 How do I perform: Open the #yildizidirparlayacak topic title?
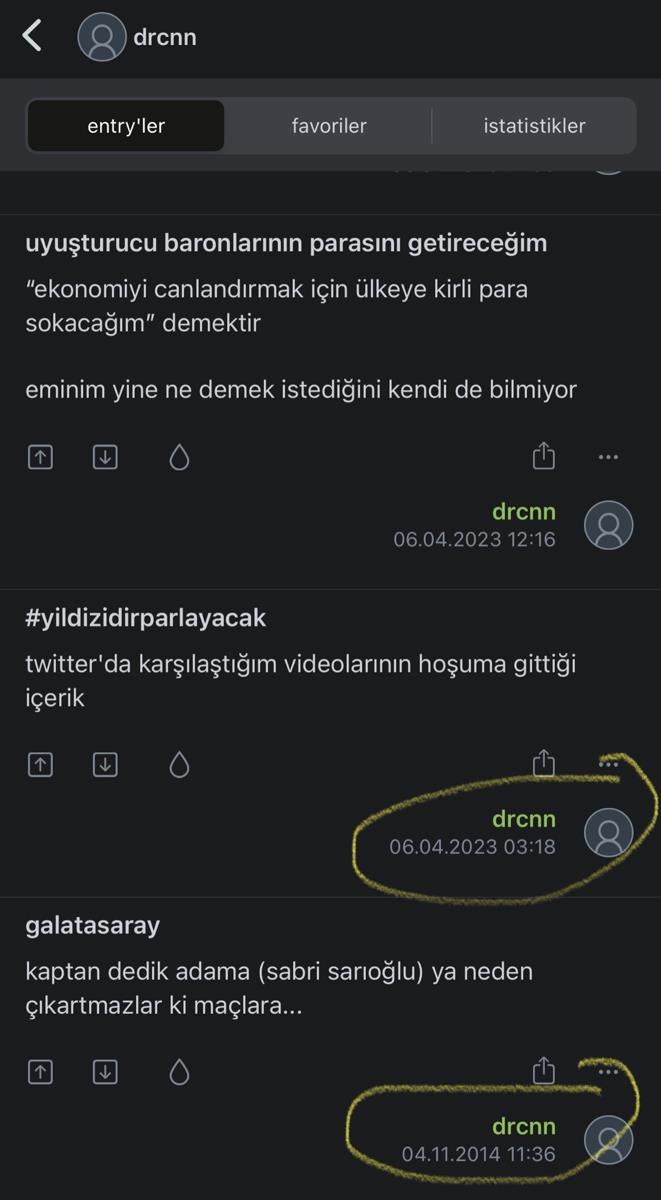click(x=146, y=618)
